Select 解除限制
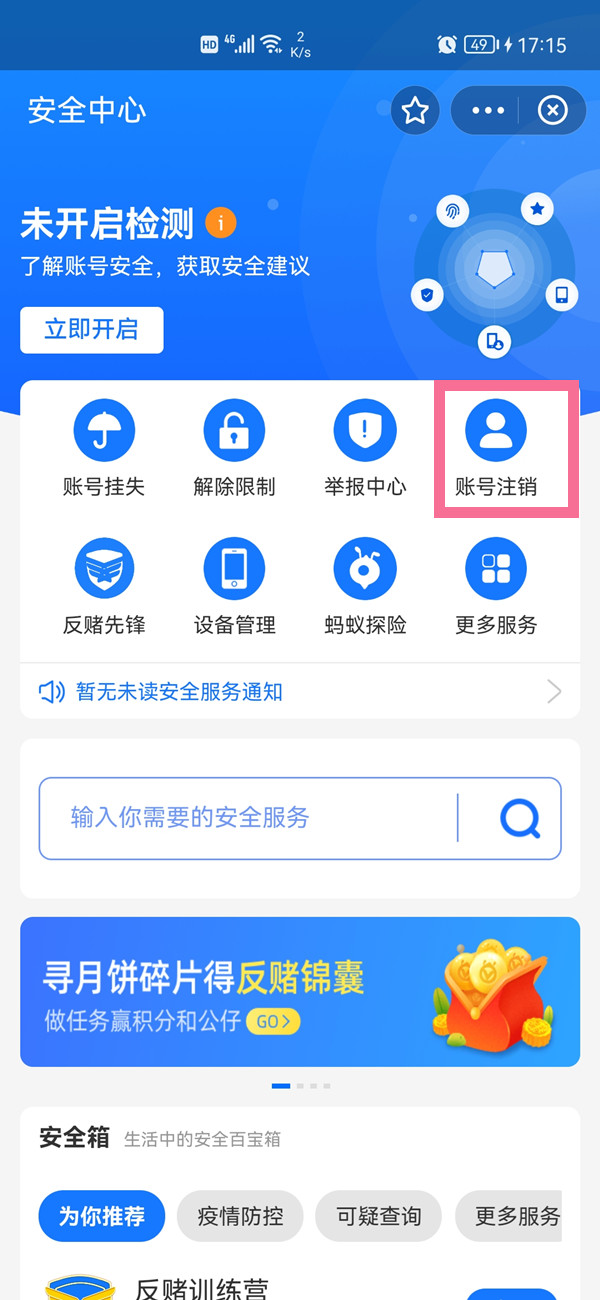The width and height of the screenshot is (600, 1300). click(234, 448)
